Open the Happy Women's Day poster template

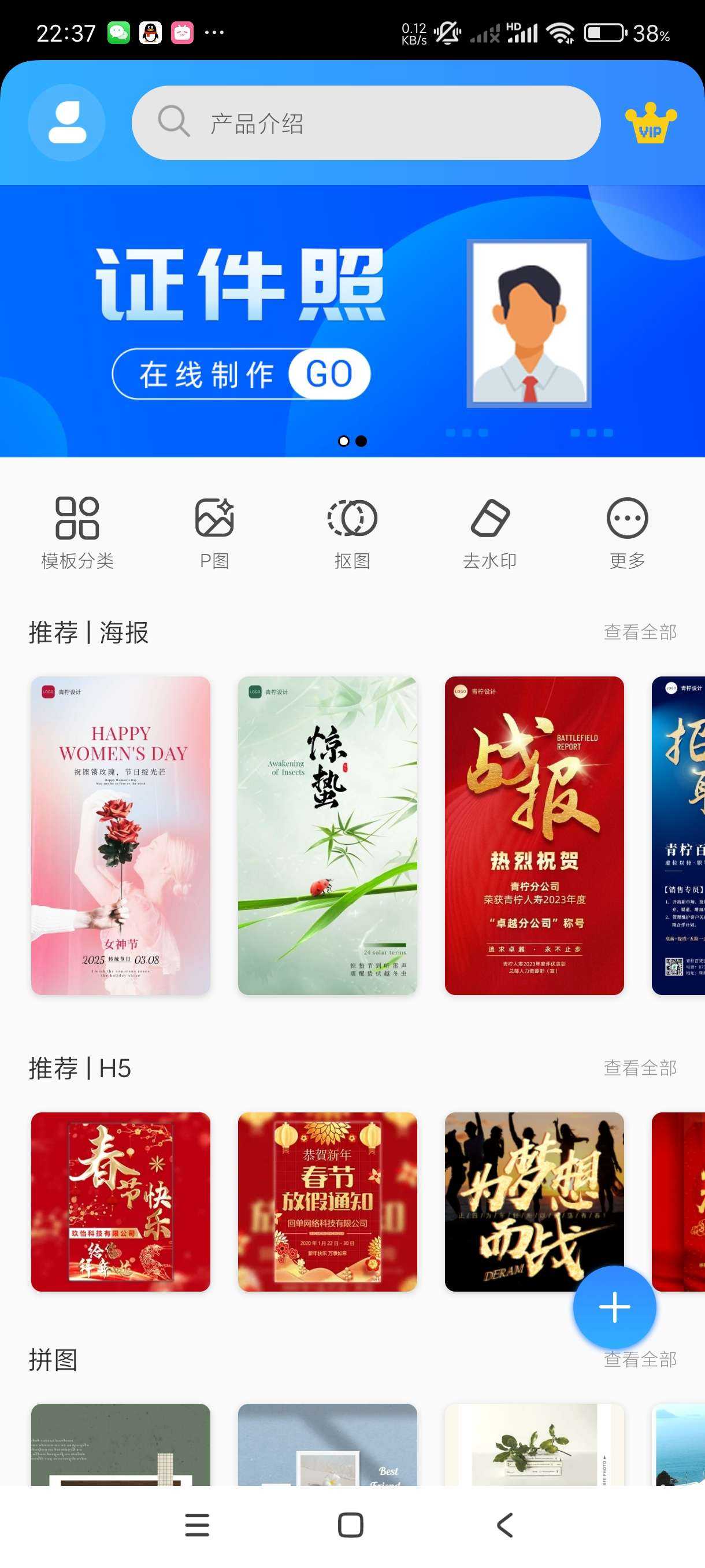click(x=120, y=835)
